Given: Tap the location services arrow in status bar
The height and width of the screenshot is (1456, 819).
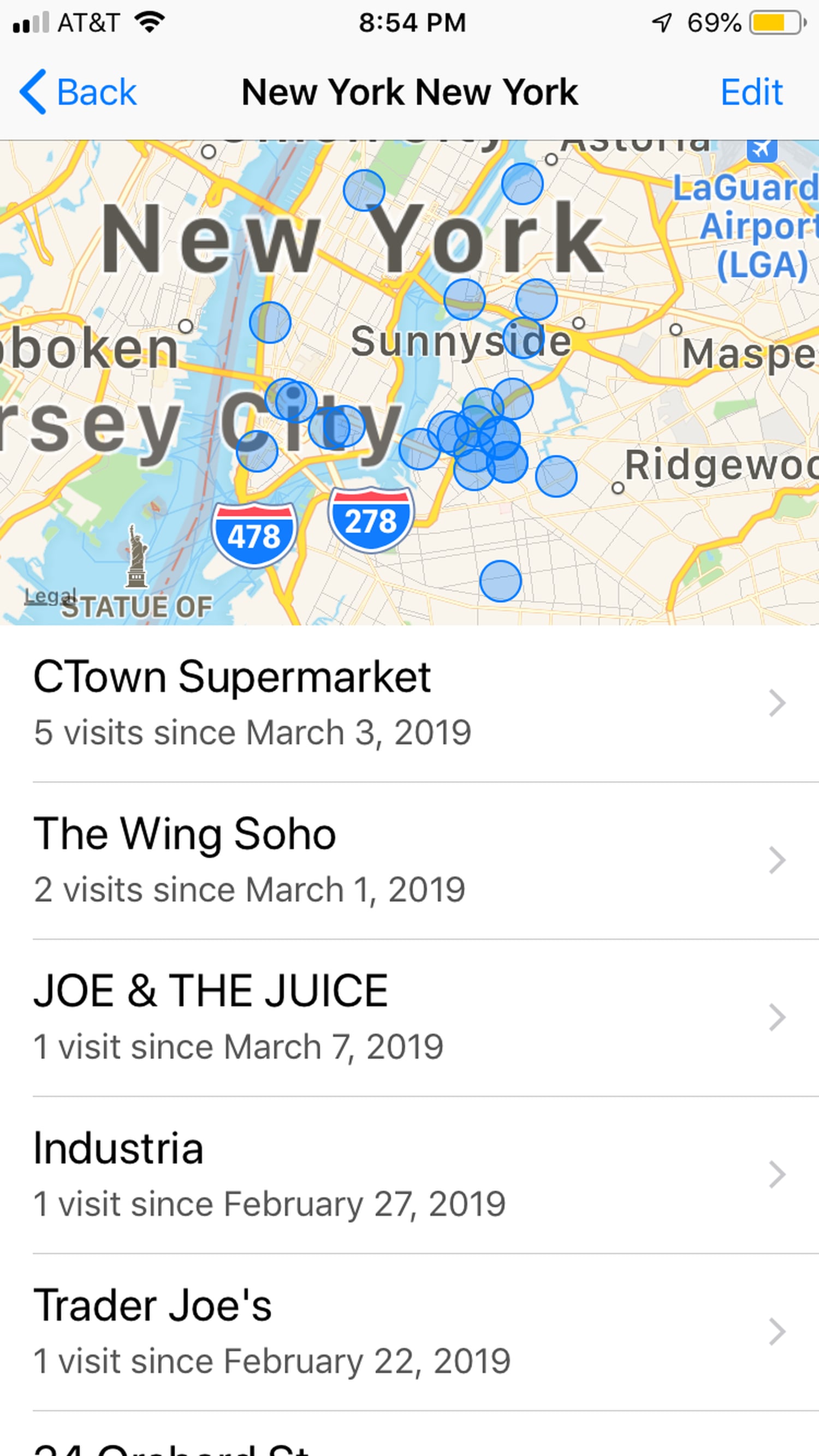Looking at the screenshot, I should coord(661,22).
